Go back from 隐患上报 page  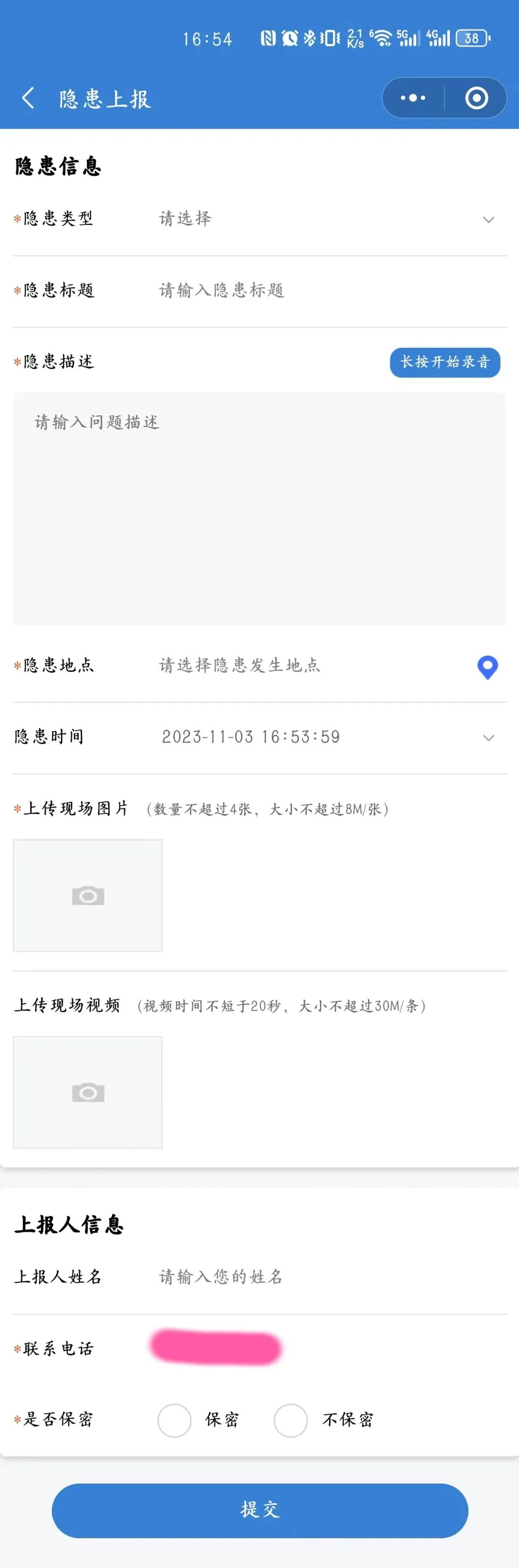click(x=28, y=98)
